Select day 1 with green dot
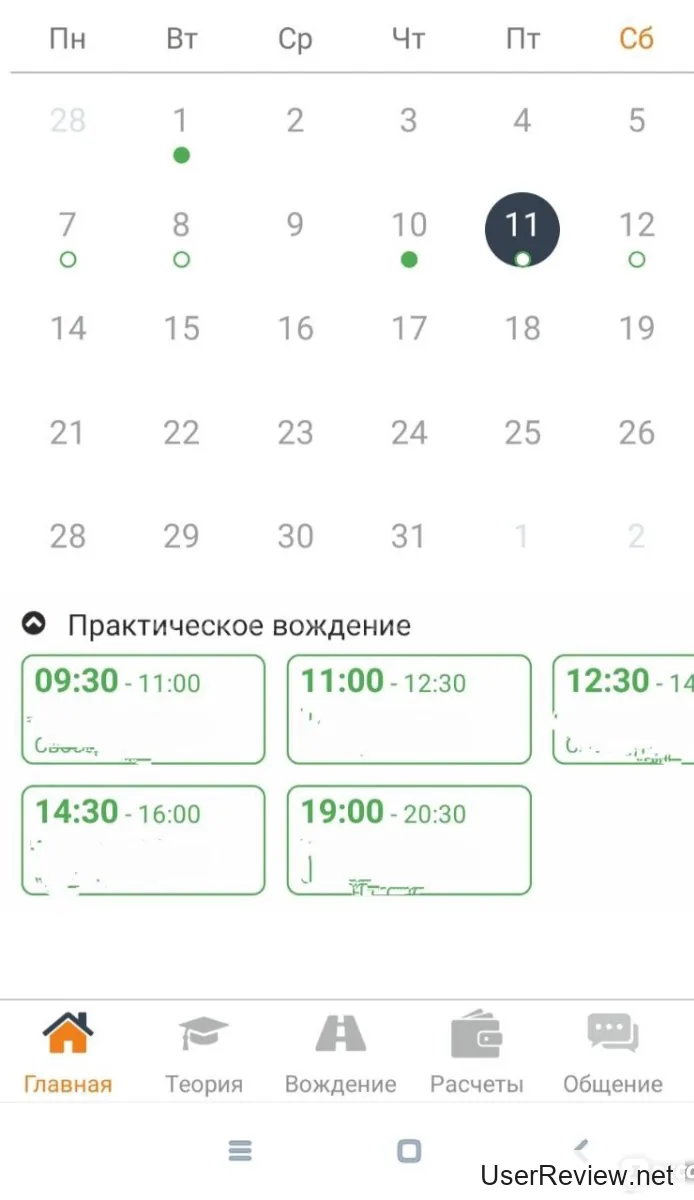This screenshot has height=1200, width=694. [181, 123]
